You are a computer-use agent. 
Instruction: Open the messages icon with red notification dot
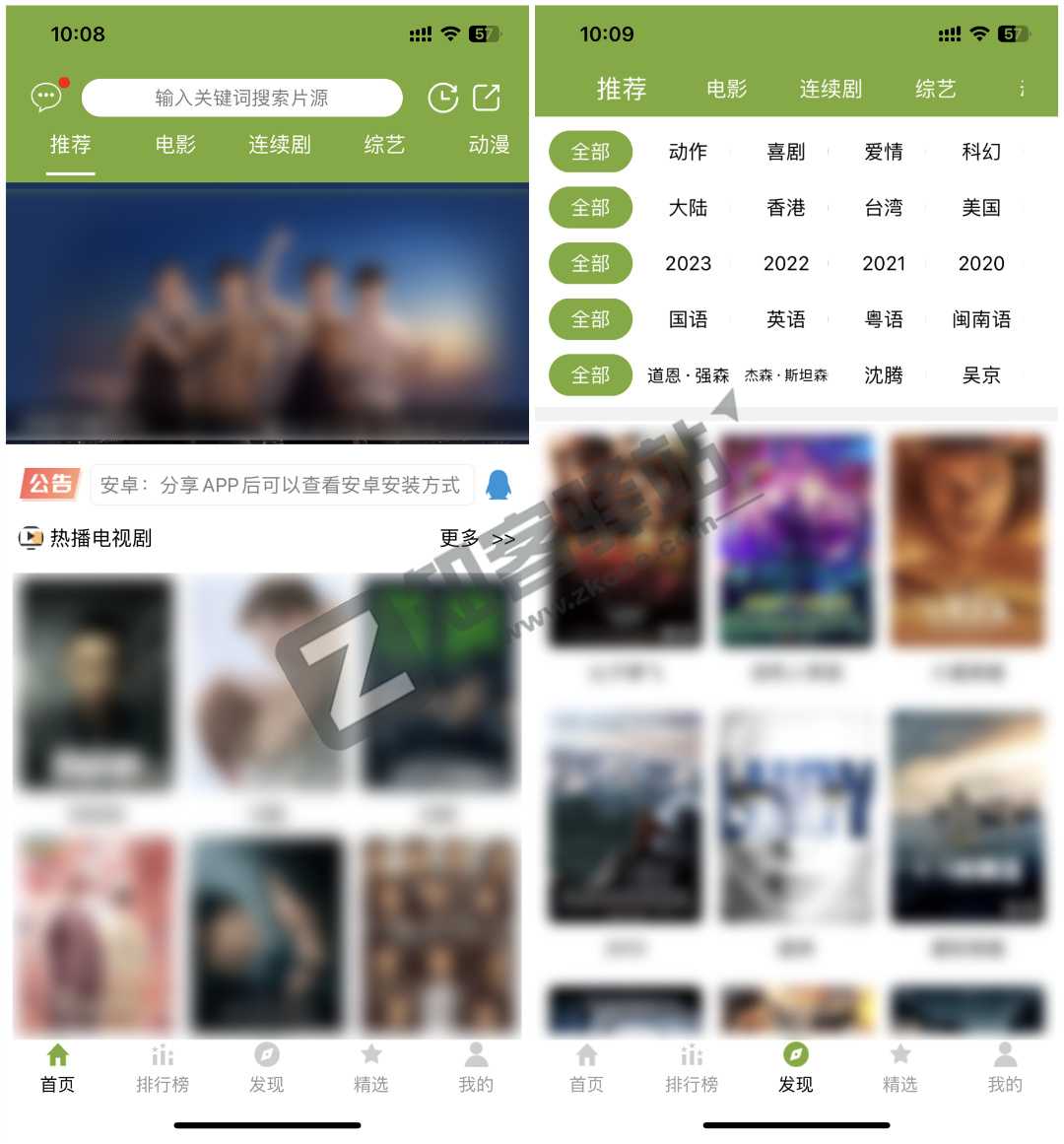click(x=45, y=97)
